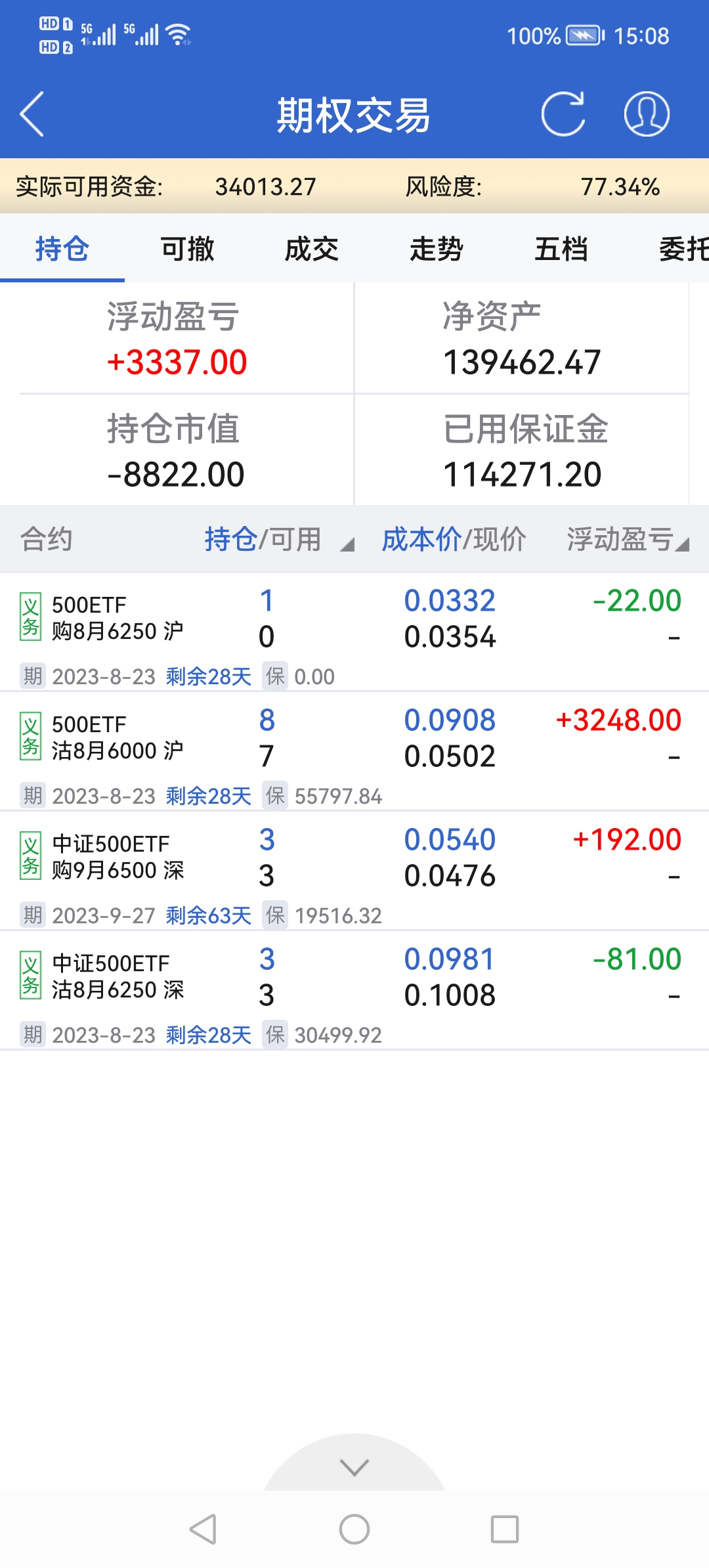
Task: Switch to the 成交 tab
Action: click(312, 250)
